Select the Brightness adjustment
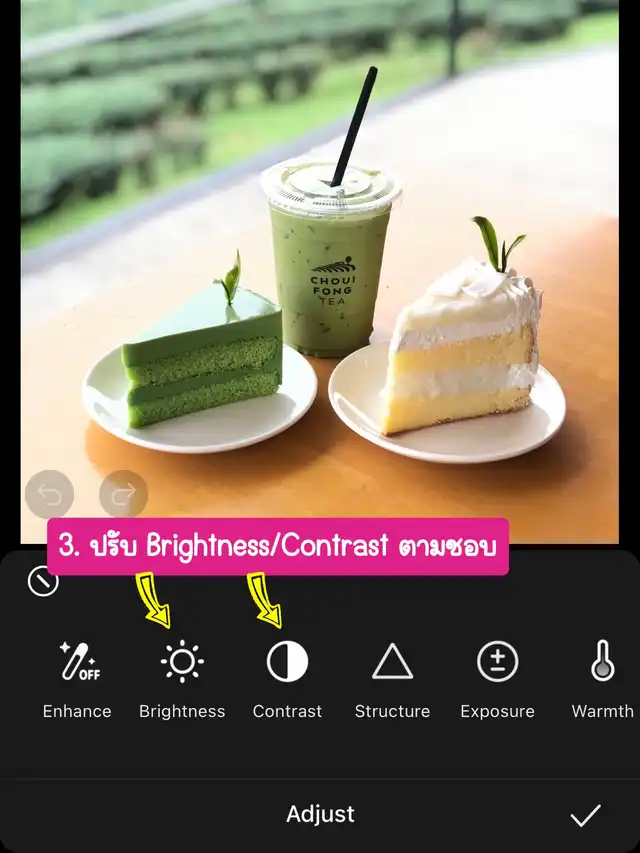Viewport: 640px width, 853px height. pos(182,664)
